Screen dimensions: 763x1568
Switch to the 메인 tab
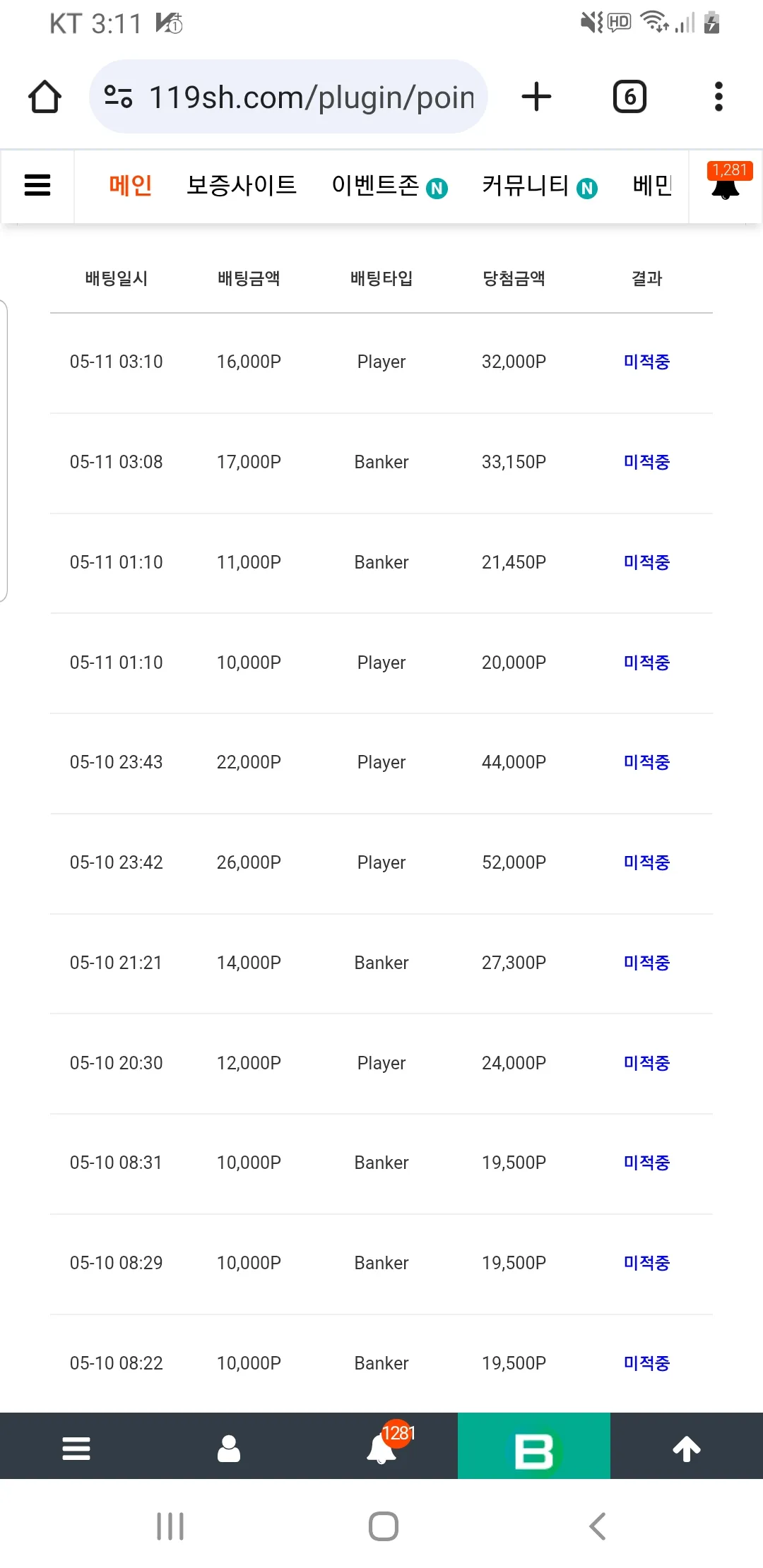pyautogui.click(x=131, y=185)
